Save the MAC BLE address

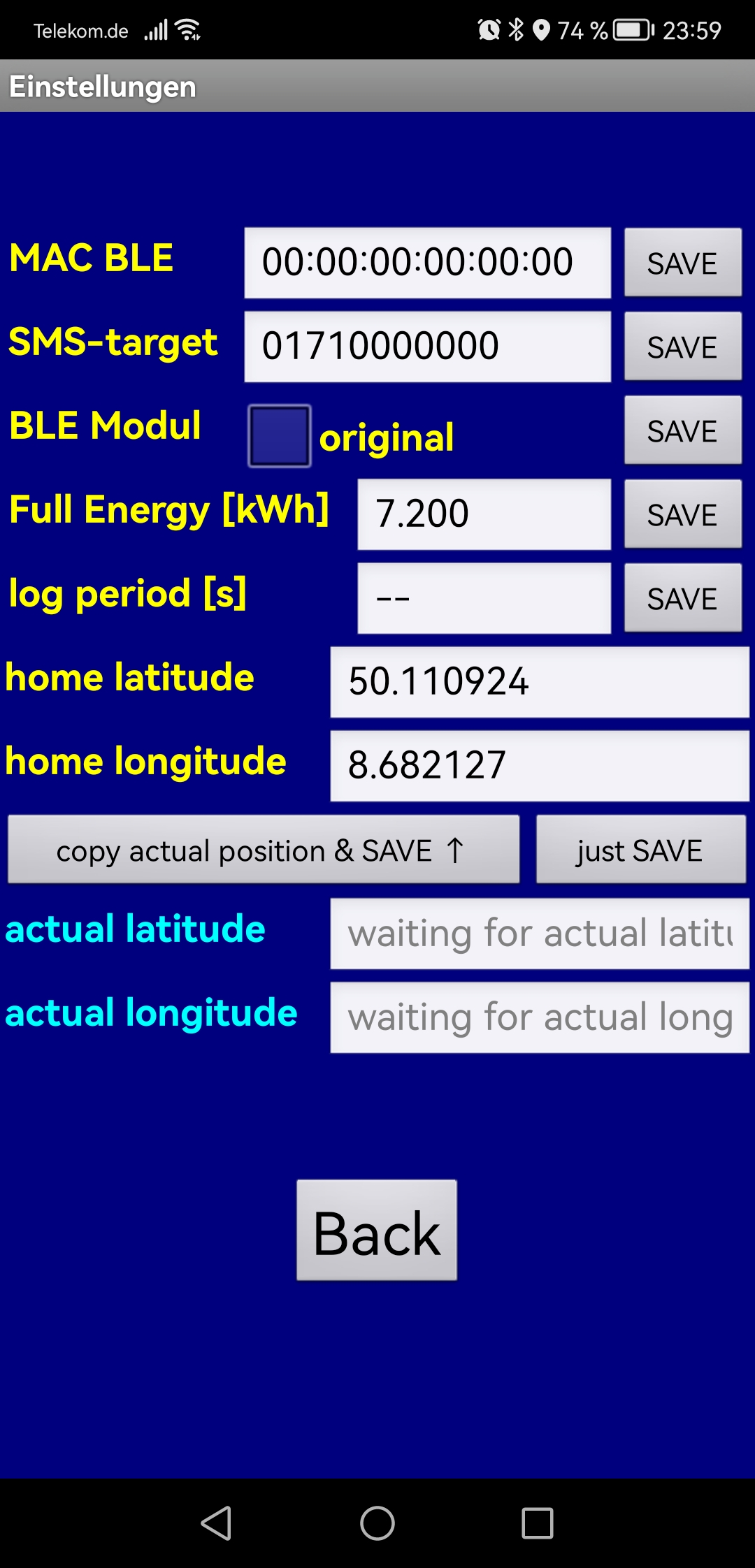tap(682, 263)
